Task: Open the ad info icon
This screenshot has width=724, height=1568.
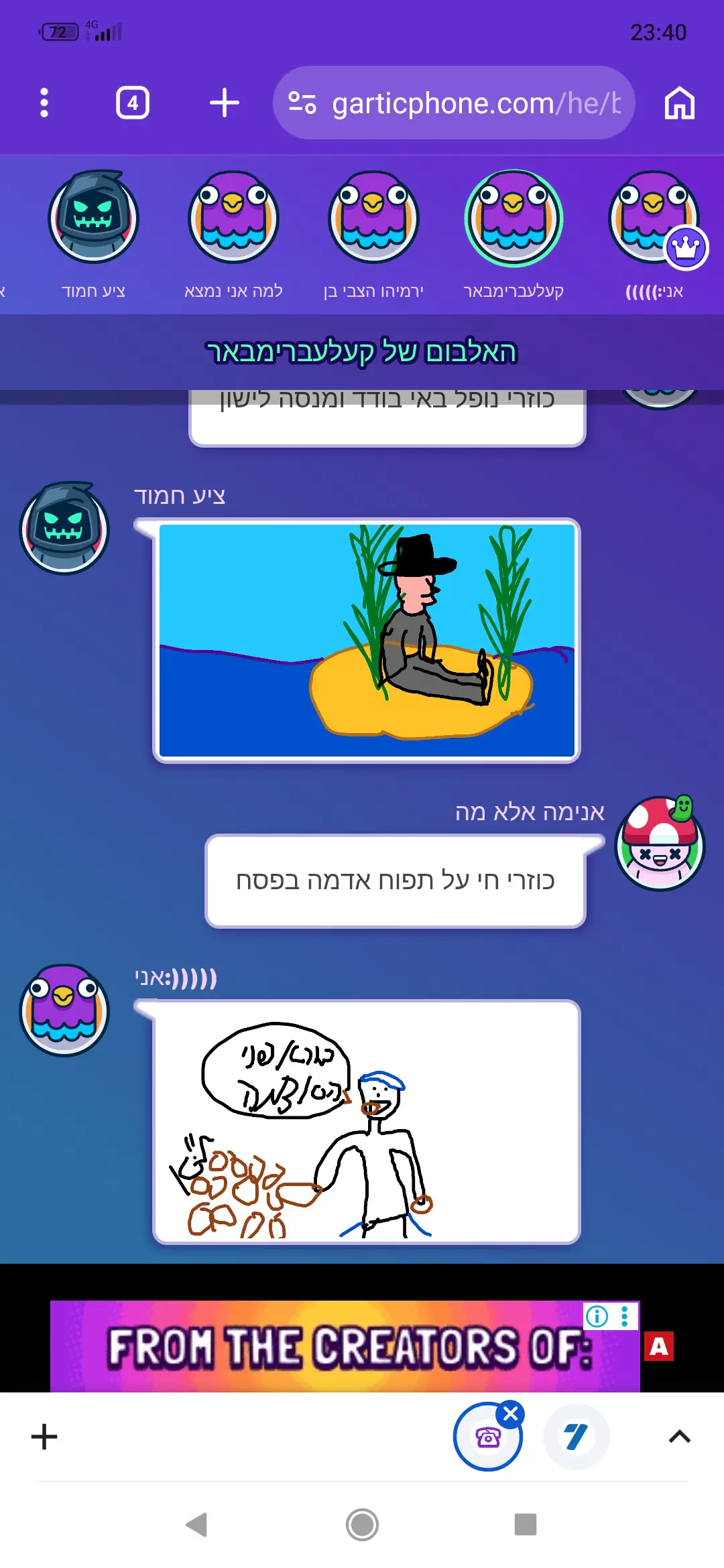Action: point(597,1317)
